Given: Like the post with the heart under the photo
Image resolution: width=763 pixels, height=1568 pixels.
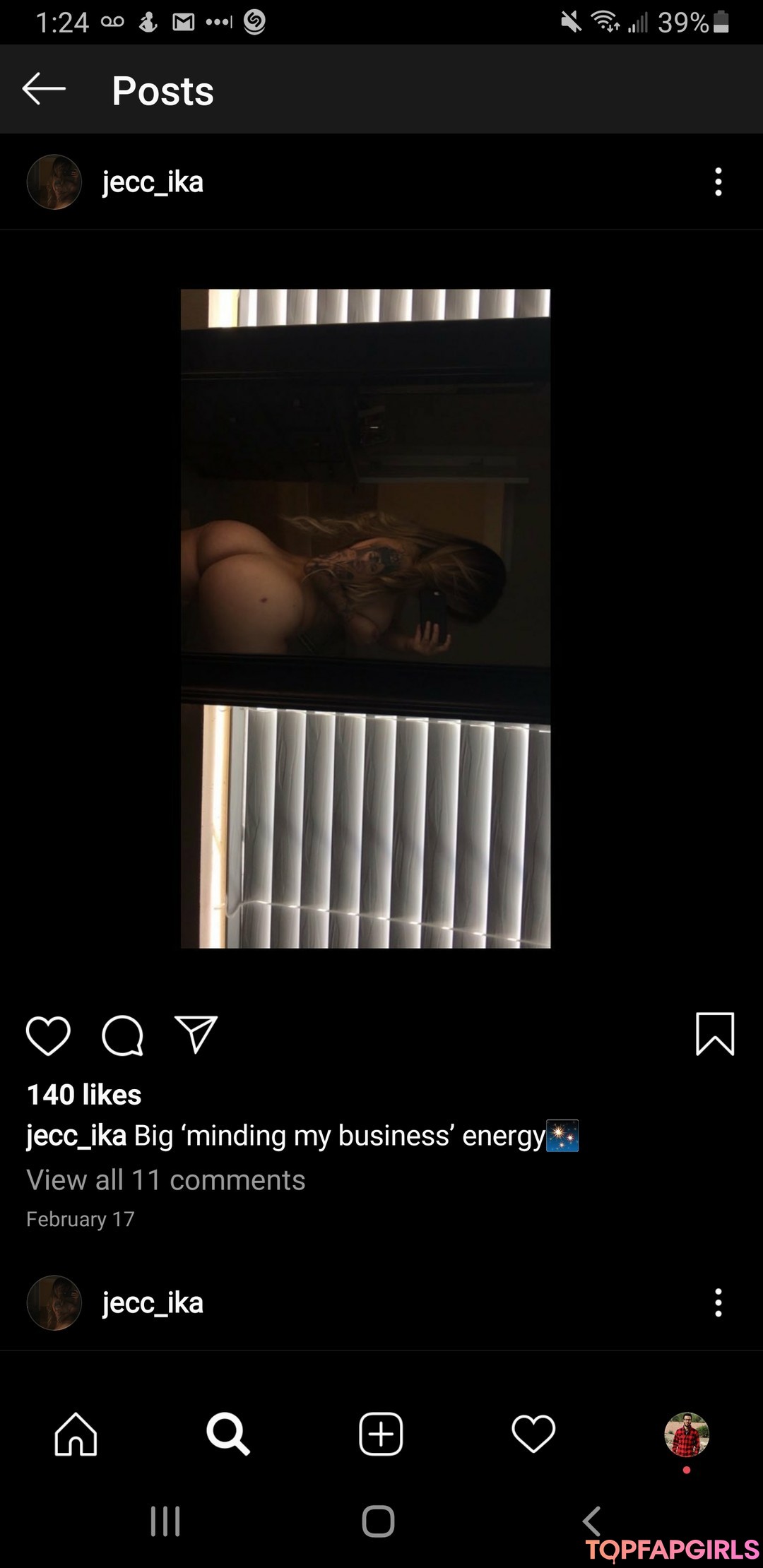Looking at the screenshot, I should pyautogui.click(x=48, y=1035).
